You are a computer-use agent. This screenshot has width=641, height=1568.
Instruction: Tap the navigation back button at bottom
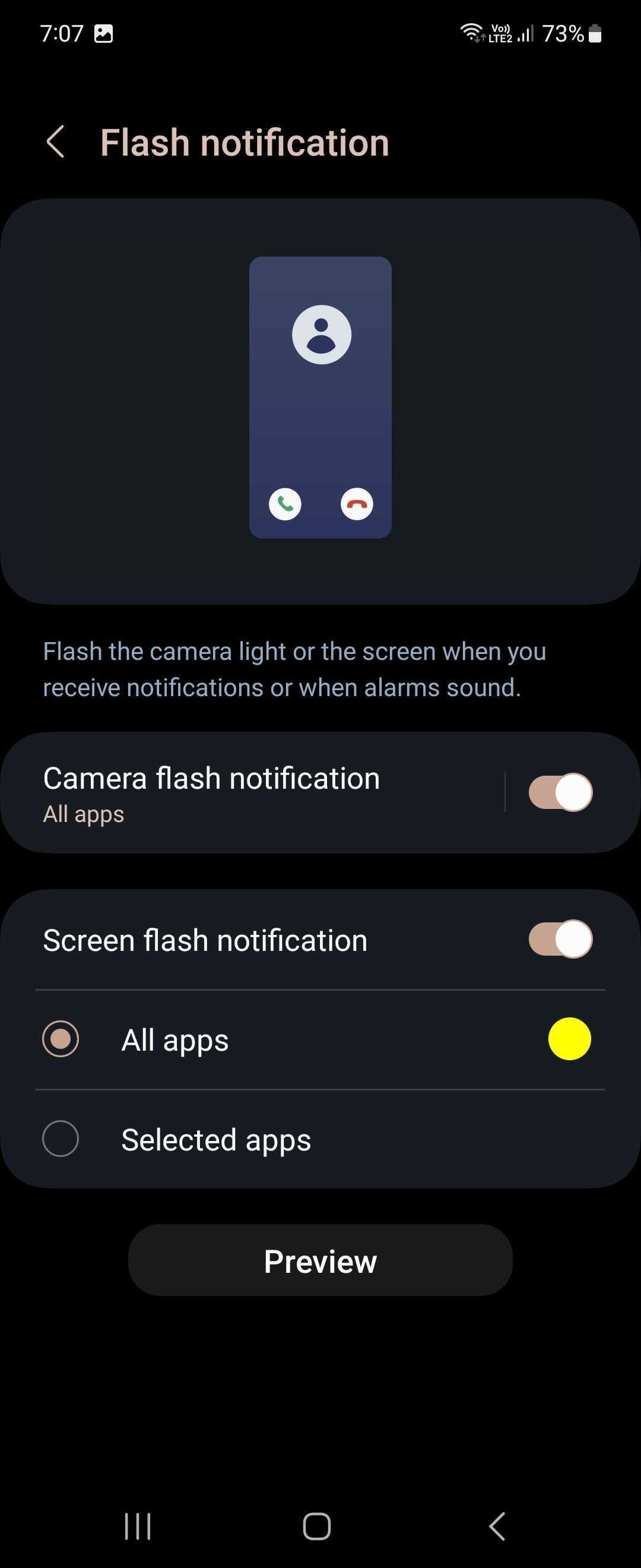point(497,1526)
